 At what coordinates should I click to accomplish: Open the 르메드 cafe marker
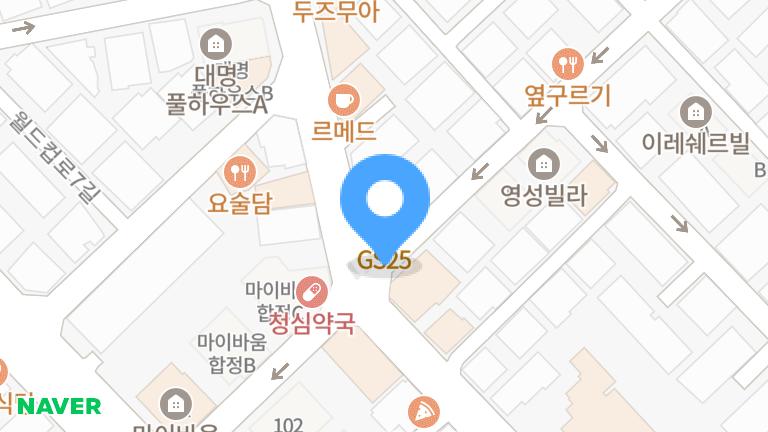point(344,100)
